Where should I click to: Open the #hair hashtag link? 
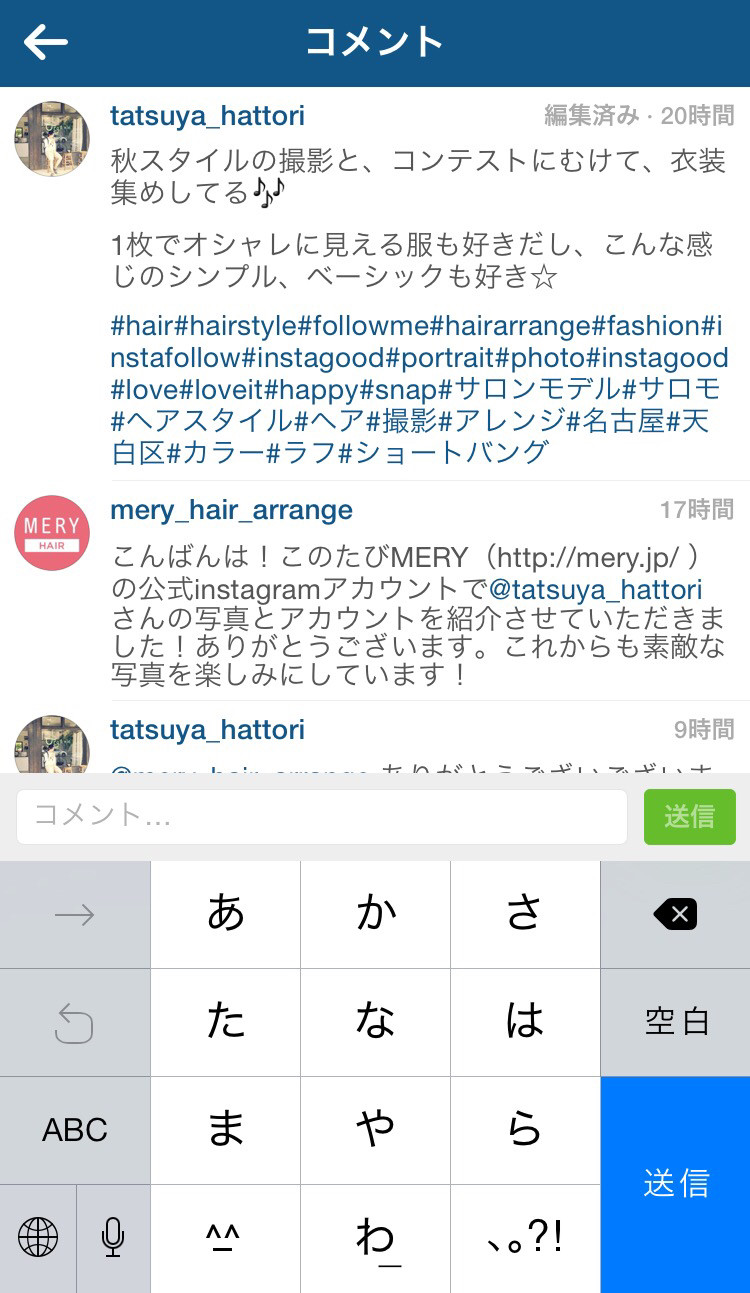click(x=142, y=326)
